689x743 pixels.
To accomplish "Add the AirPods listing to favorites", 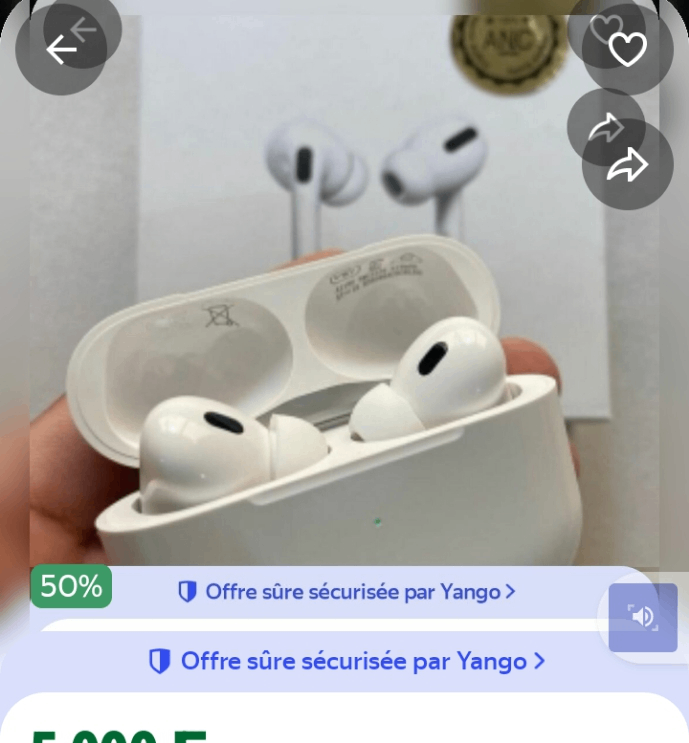I will pyautogui.click(x=627, y=49).
